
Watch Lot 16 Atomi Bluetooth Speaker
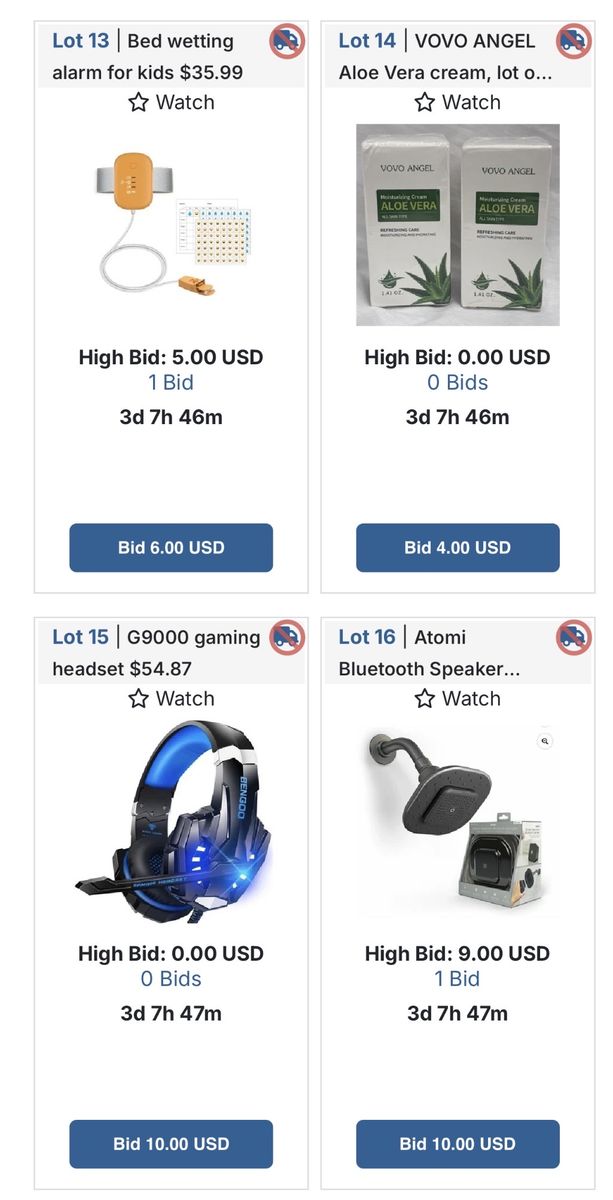pos(457,698)
